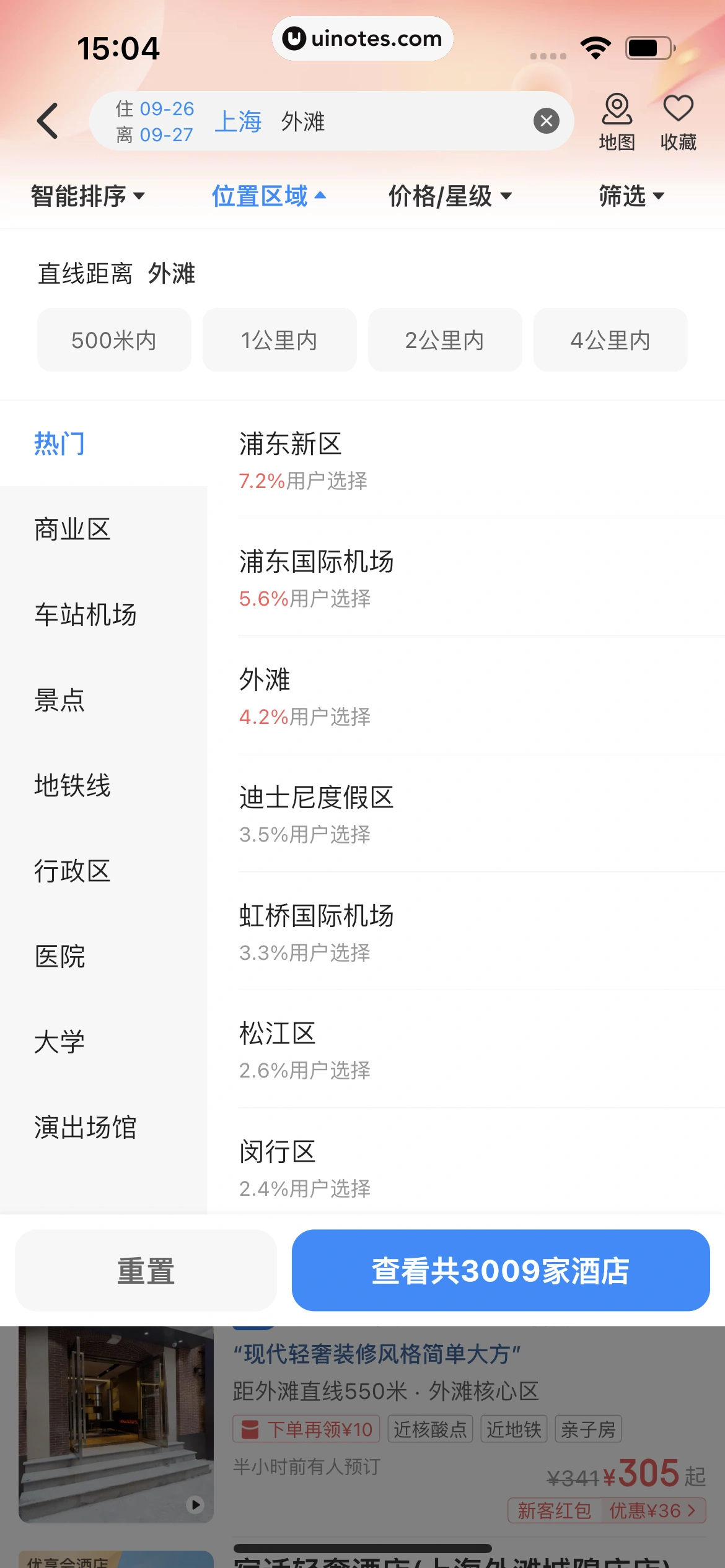This screenshot has height=1568, width=725.
Task: Go back using the back arrow
Action: 48,121
